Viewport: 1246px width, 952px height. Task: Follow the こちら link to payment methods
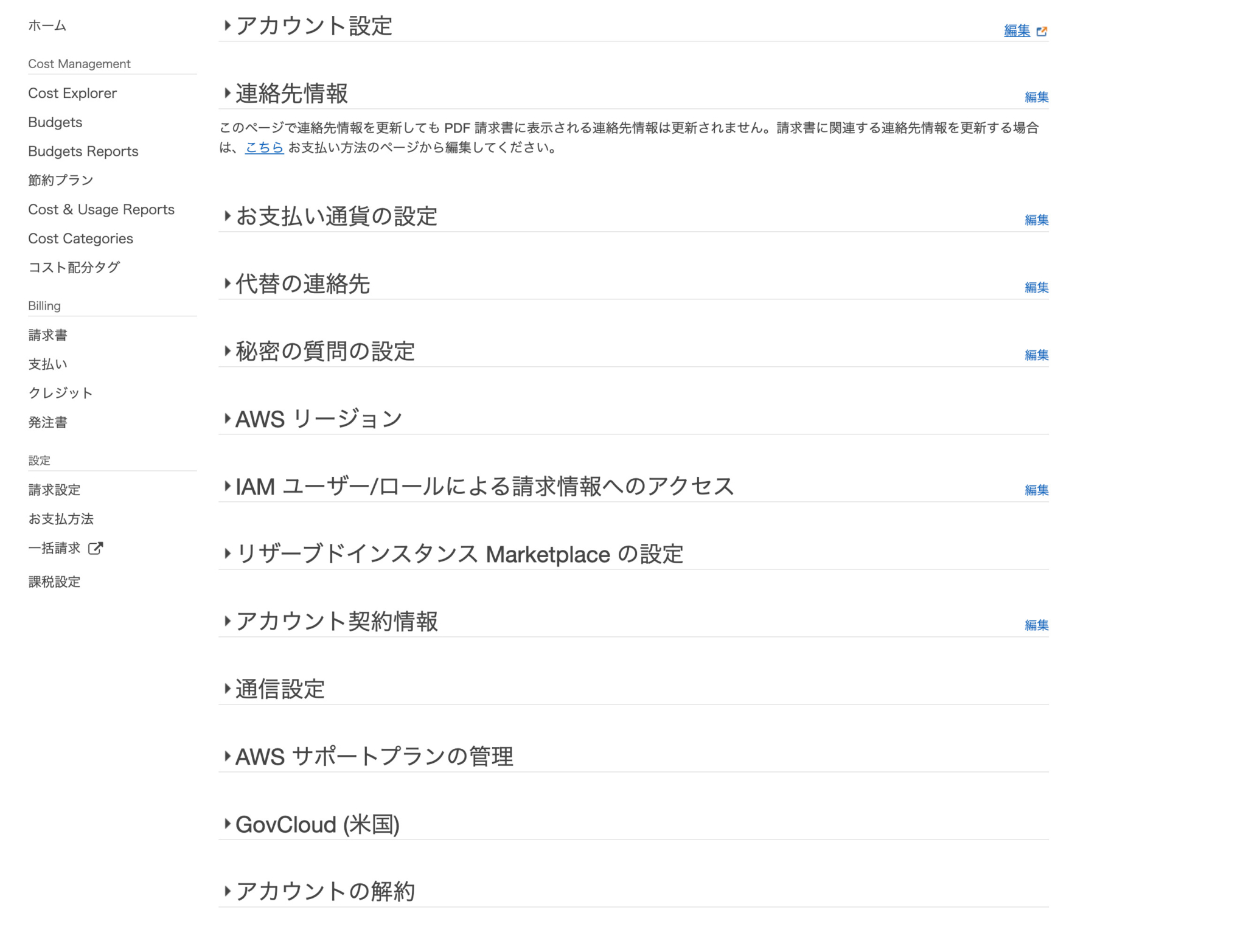(264, 147)
